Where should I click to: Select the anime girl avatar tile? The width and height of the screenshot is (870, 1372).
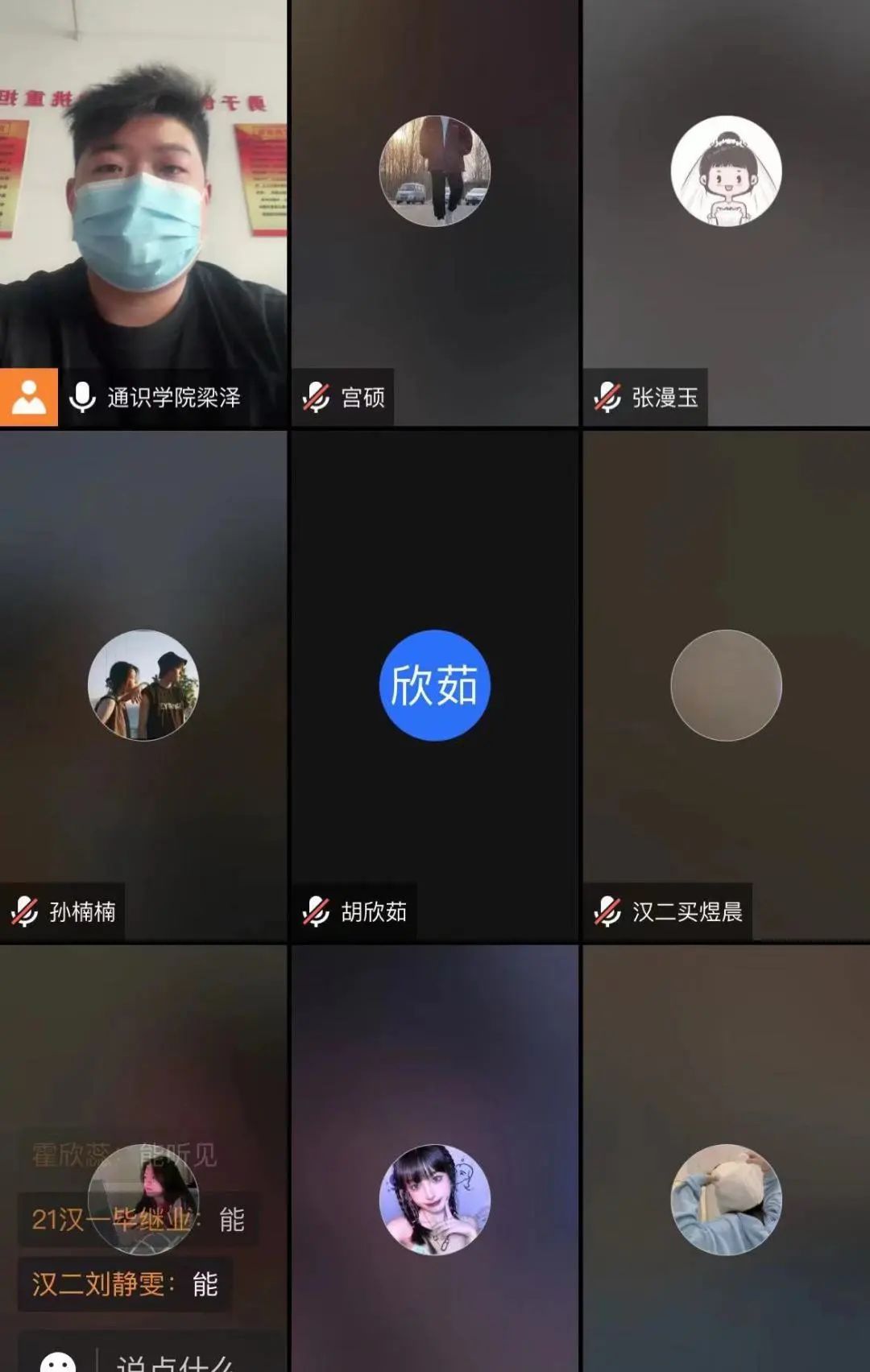[434, 1199]
